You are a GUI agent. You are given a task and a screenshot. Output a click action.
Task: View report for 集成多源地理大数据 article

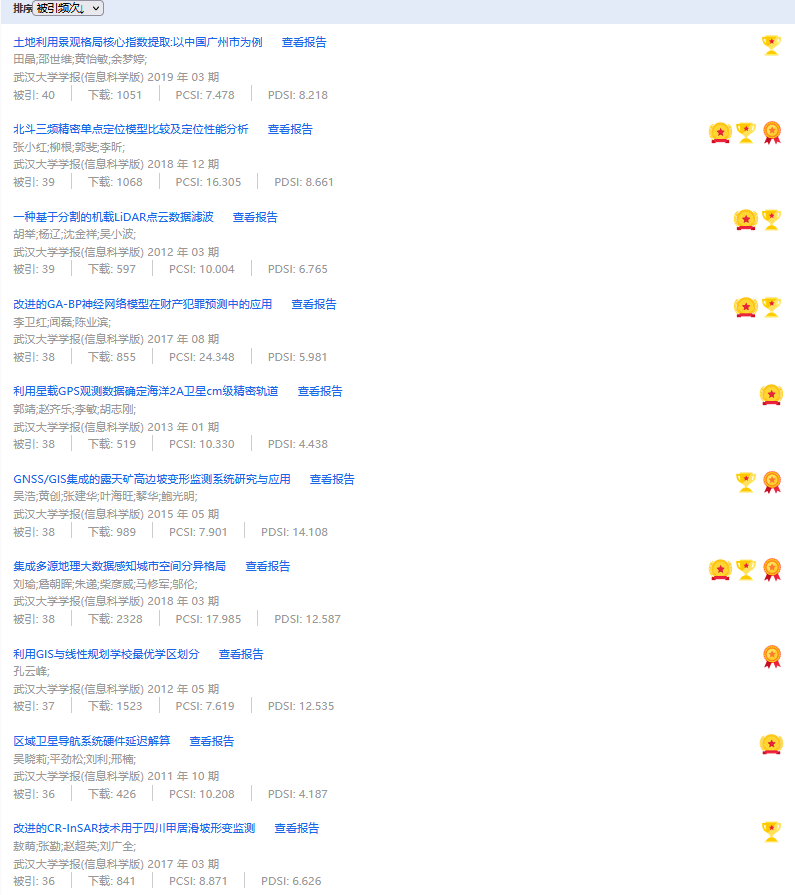268,566
